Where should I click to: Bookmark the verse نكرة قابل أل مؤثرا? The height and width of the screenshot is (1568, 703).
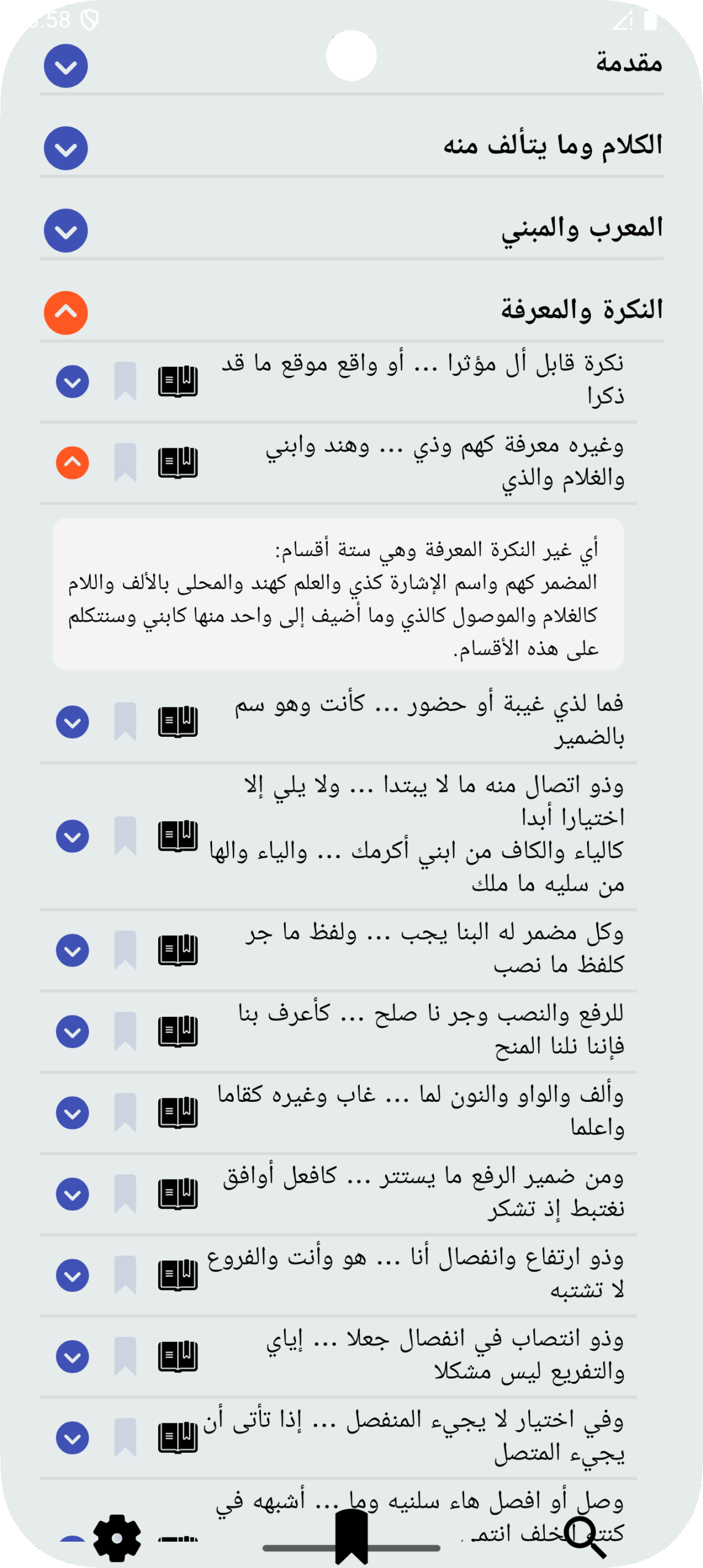(125, 382)
